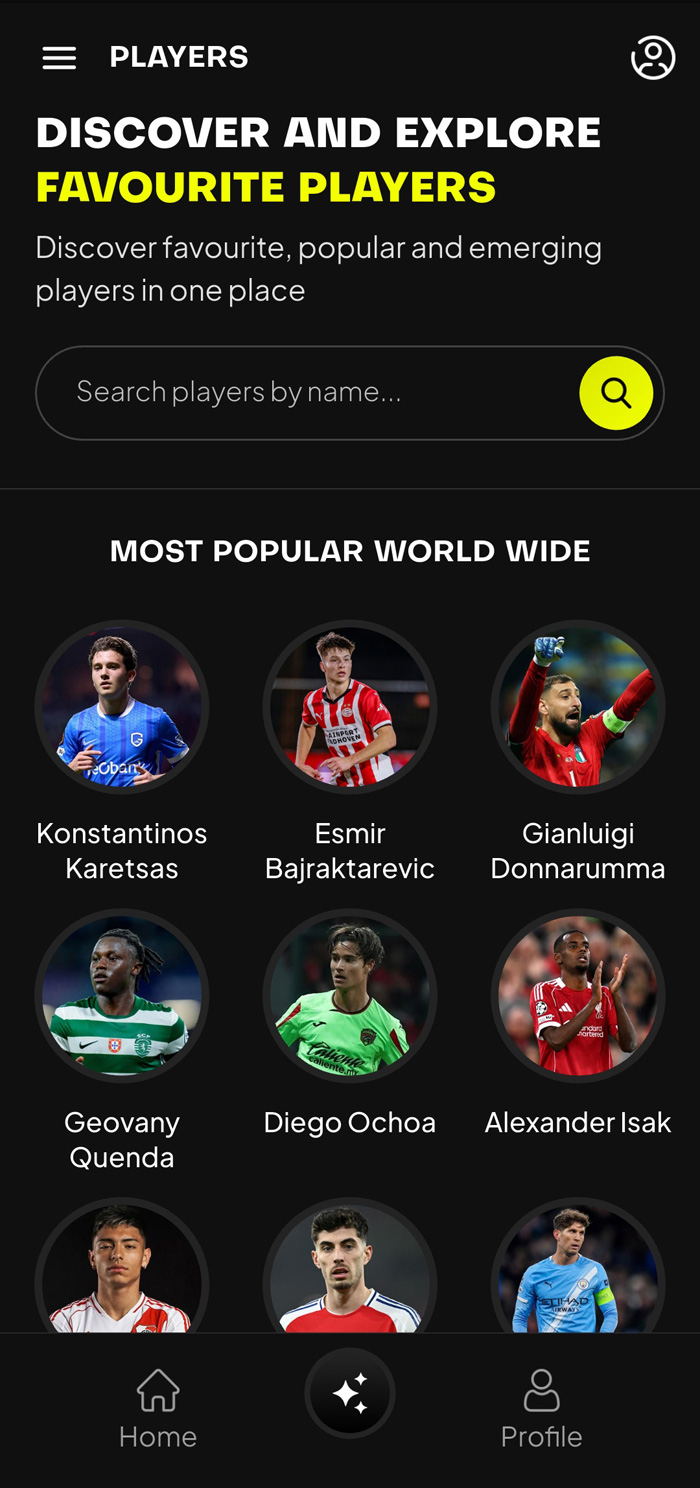Go to the Home tab
700x1488 pixels.
click(x=158, y=1408)
